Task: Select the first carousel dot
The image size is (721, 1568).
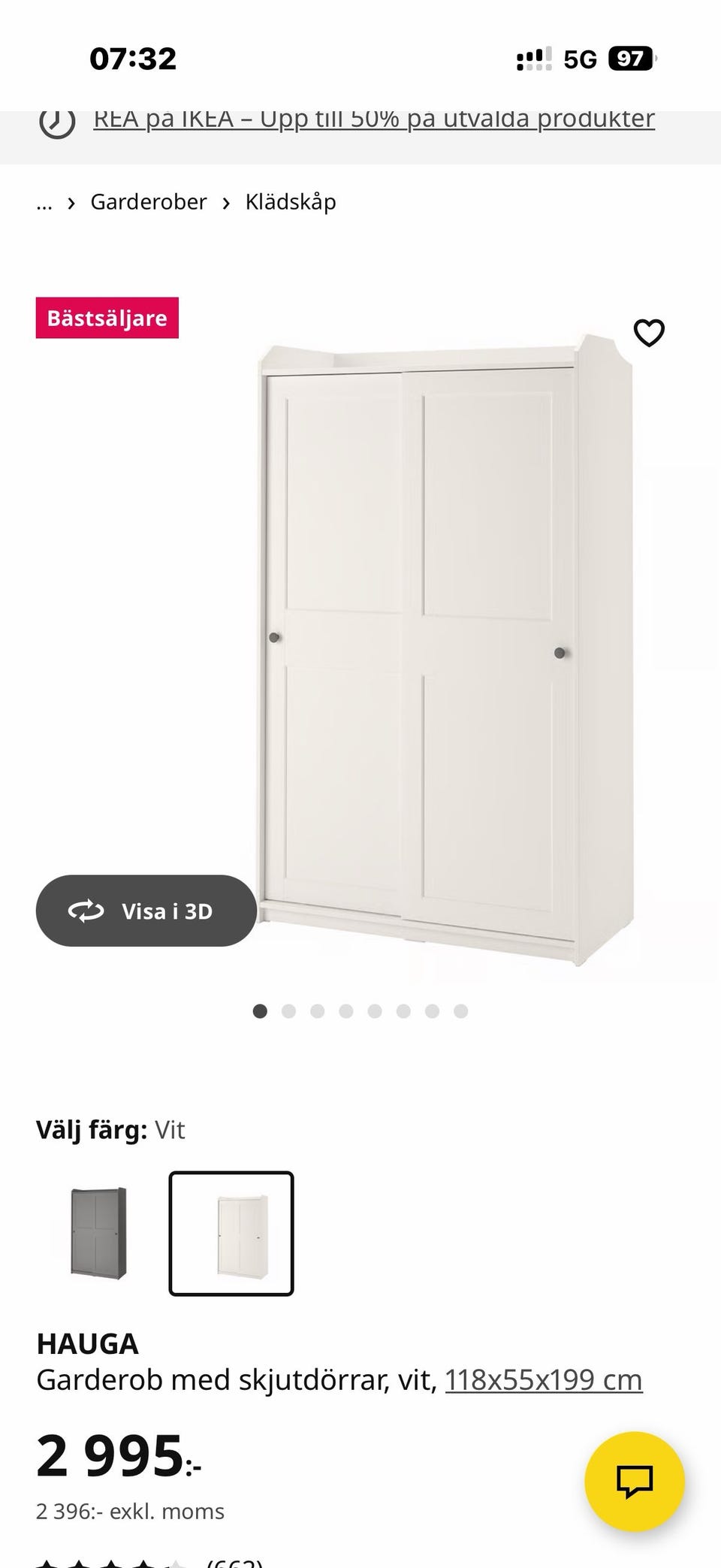Action: 260,1011
